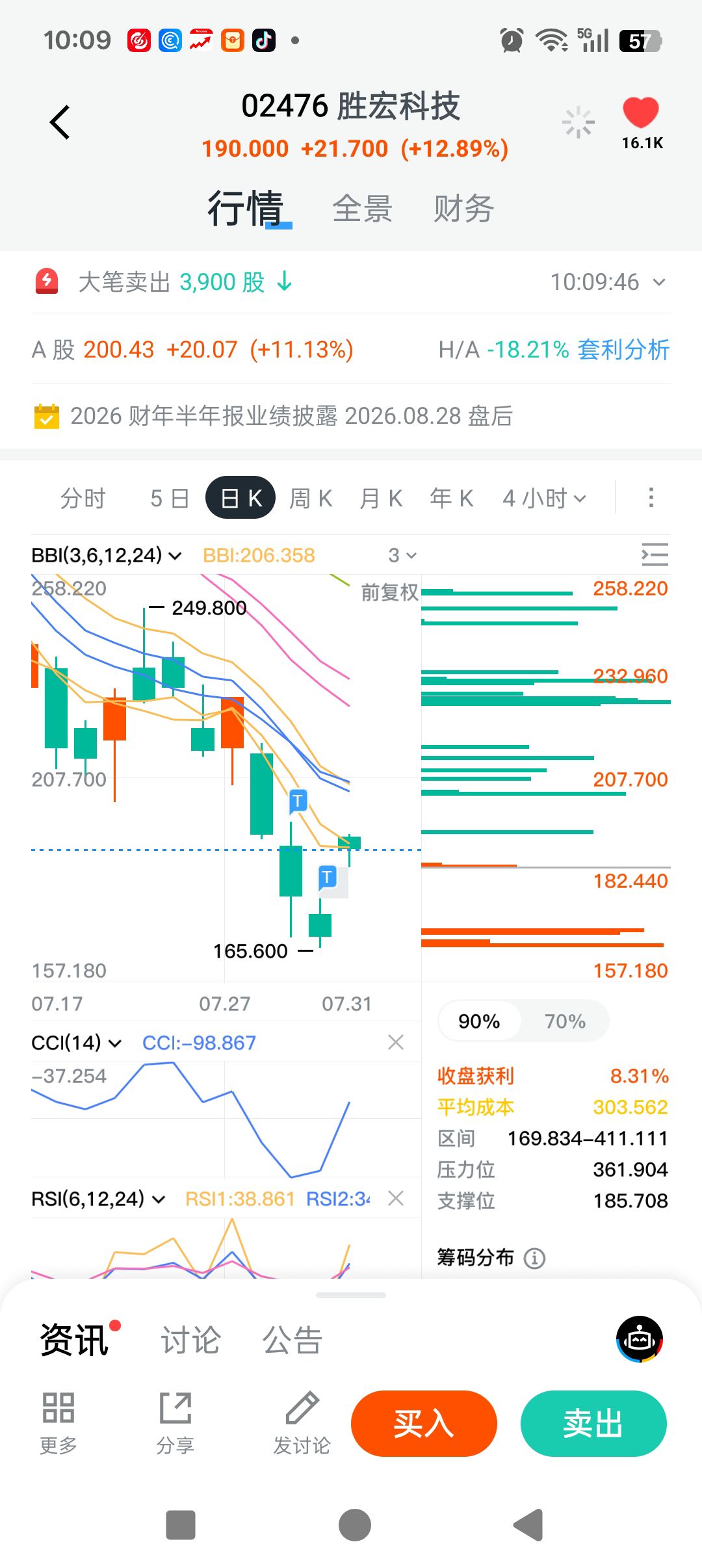Viewport: 702px width, 1568px height.
Task: Change the BBI(3,6,12,24) indicator dropdown
Action: (x=107, y=555)
